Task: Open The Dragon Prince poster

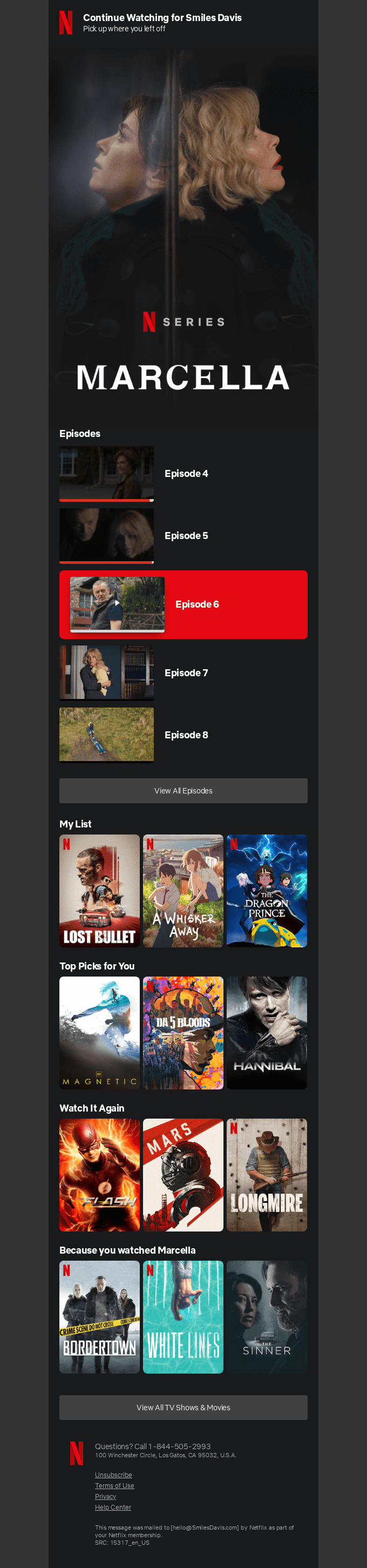Action: click(x=267, y=891)
